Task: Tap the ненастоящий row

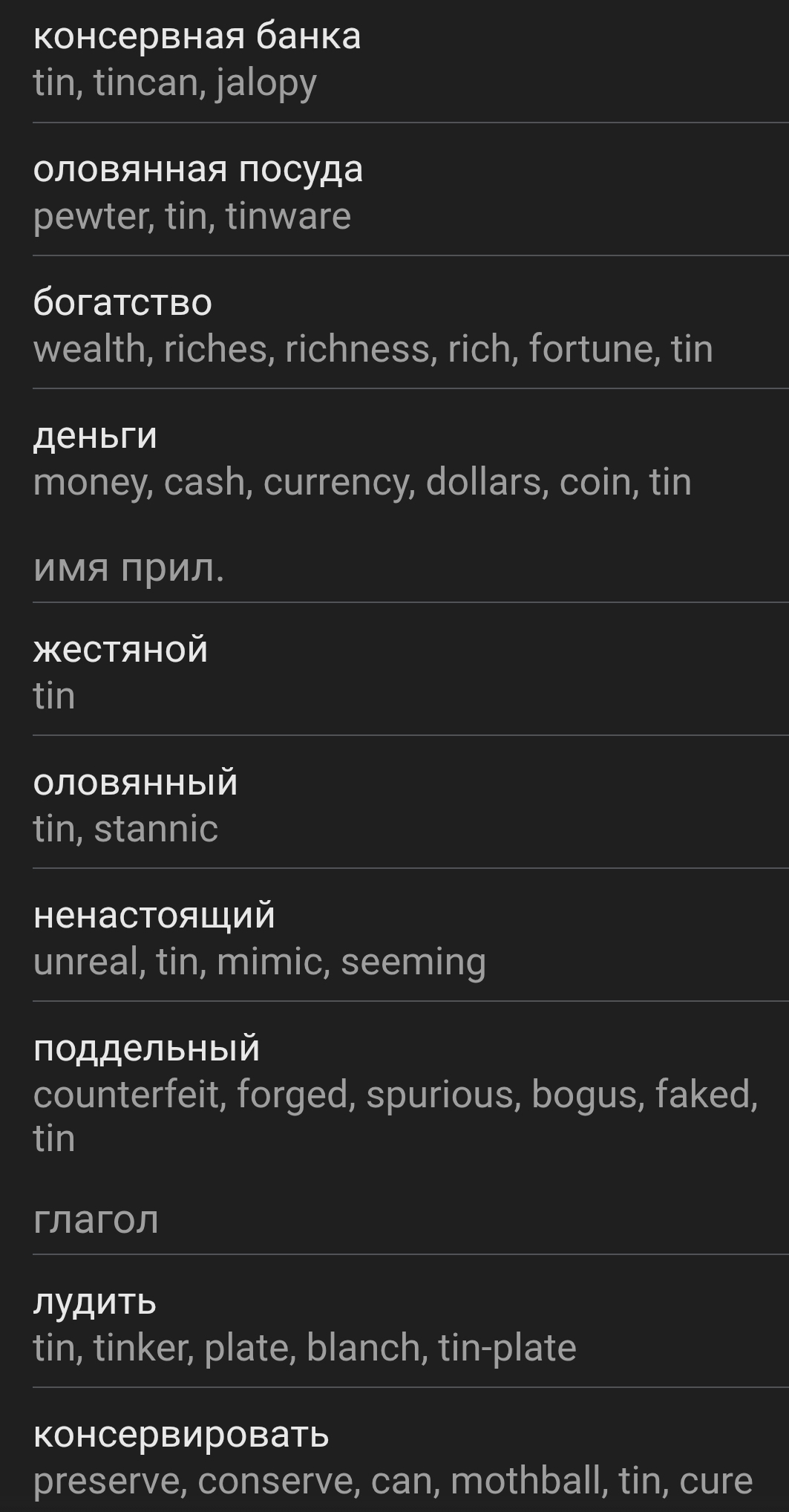Action: (x=394, y=938)
